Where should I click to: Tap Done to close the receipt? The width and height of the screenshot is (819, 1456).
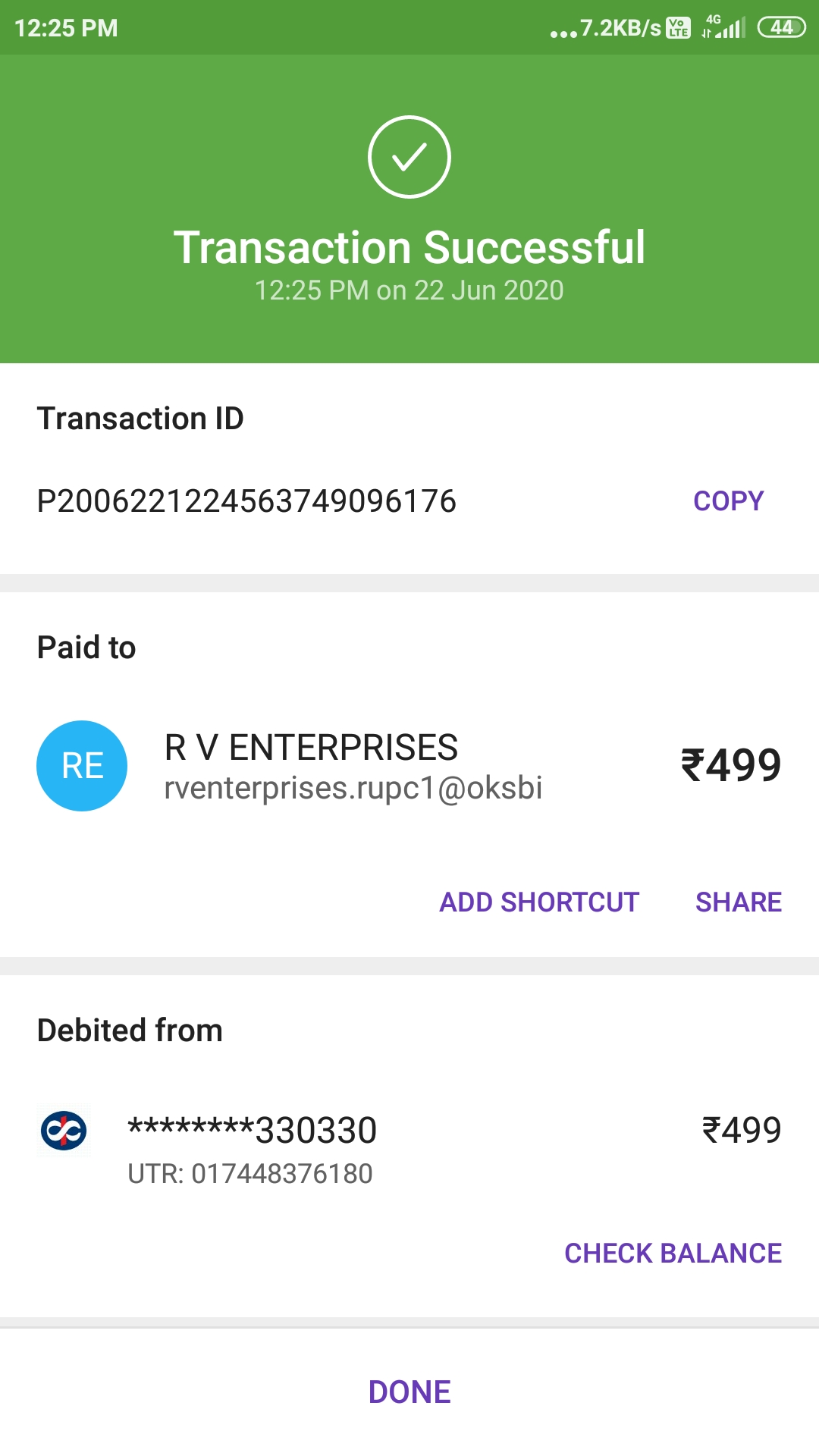409,1392
